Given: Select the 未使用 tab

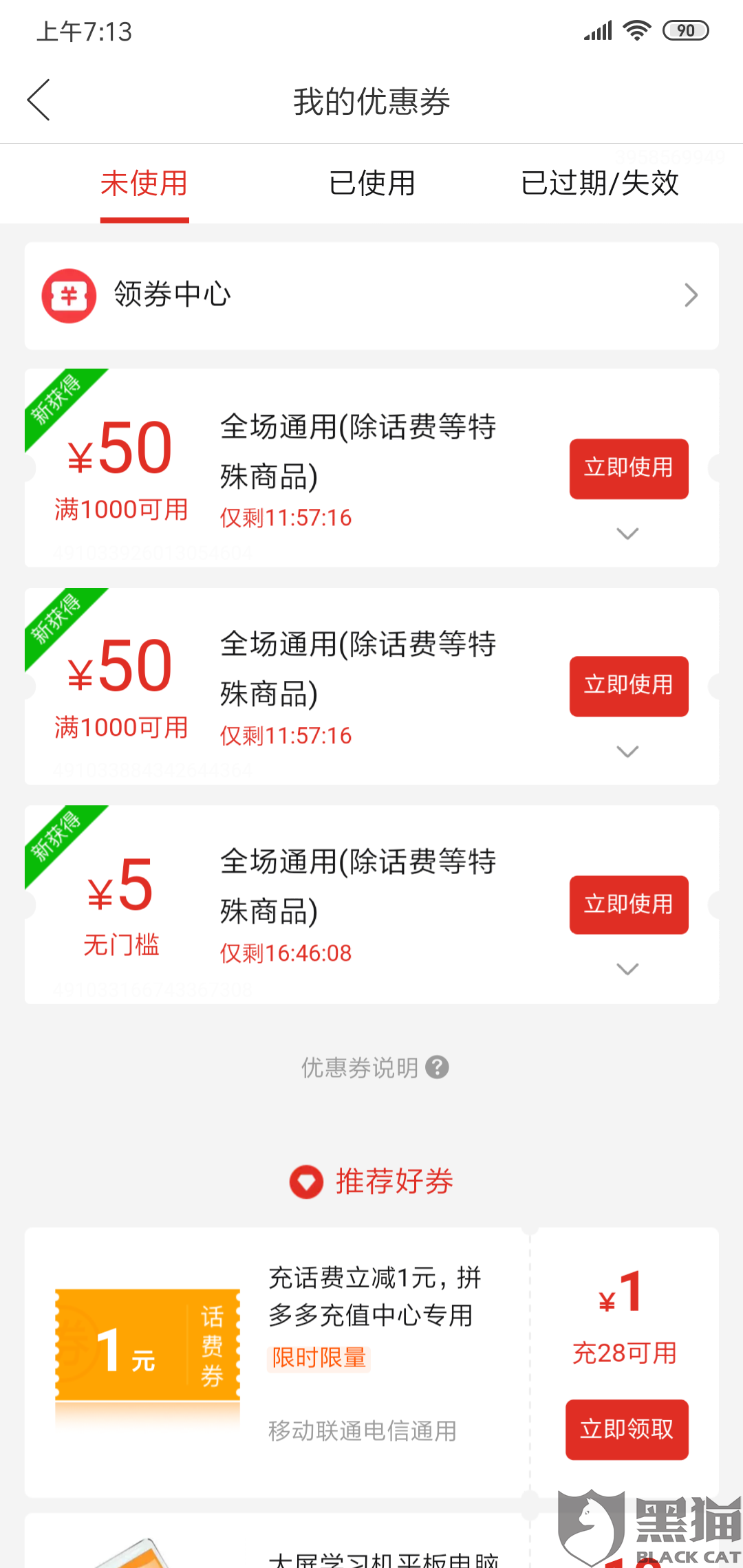Looking at the screenshot, I should (x=144, y=183).
